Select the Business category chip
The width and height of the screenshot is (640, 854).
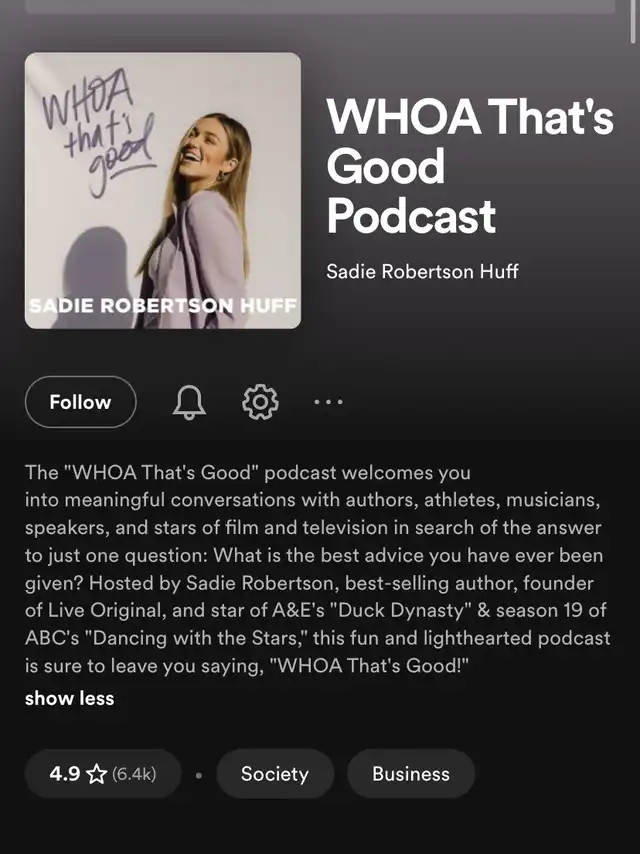[410, 774]
